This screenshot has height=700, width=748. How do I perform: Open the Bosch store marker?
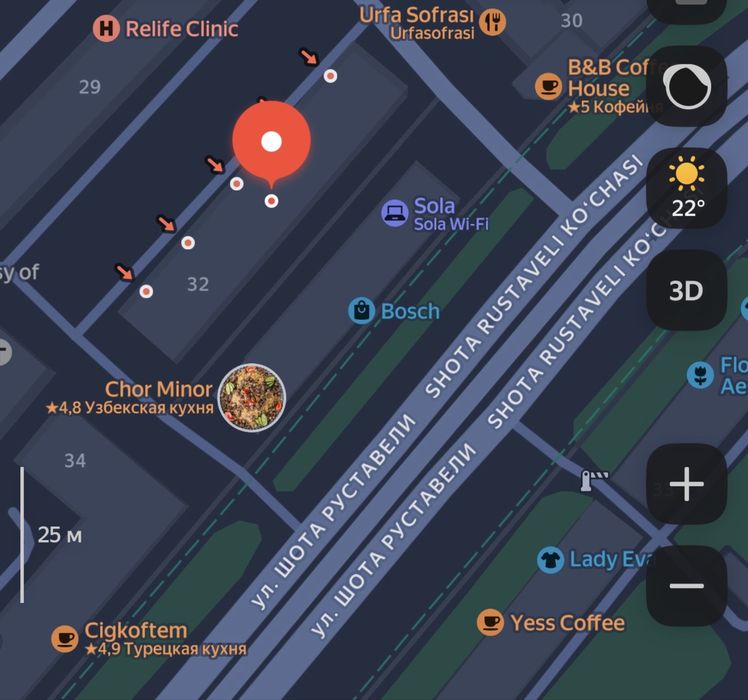[x=361, y=311]
